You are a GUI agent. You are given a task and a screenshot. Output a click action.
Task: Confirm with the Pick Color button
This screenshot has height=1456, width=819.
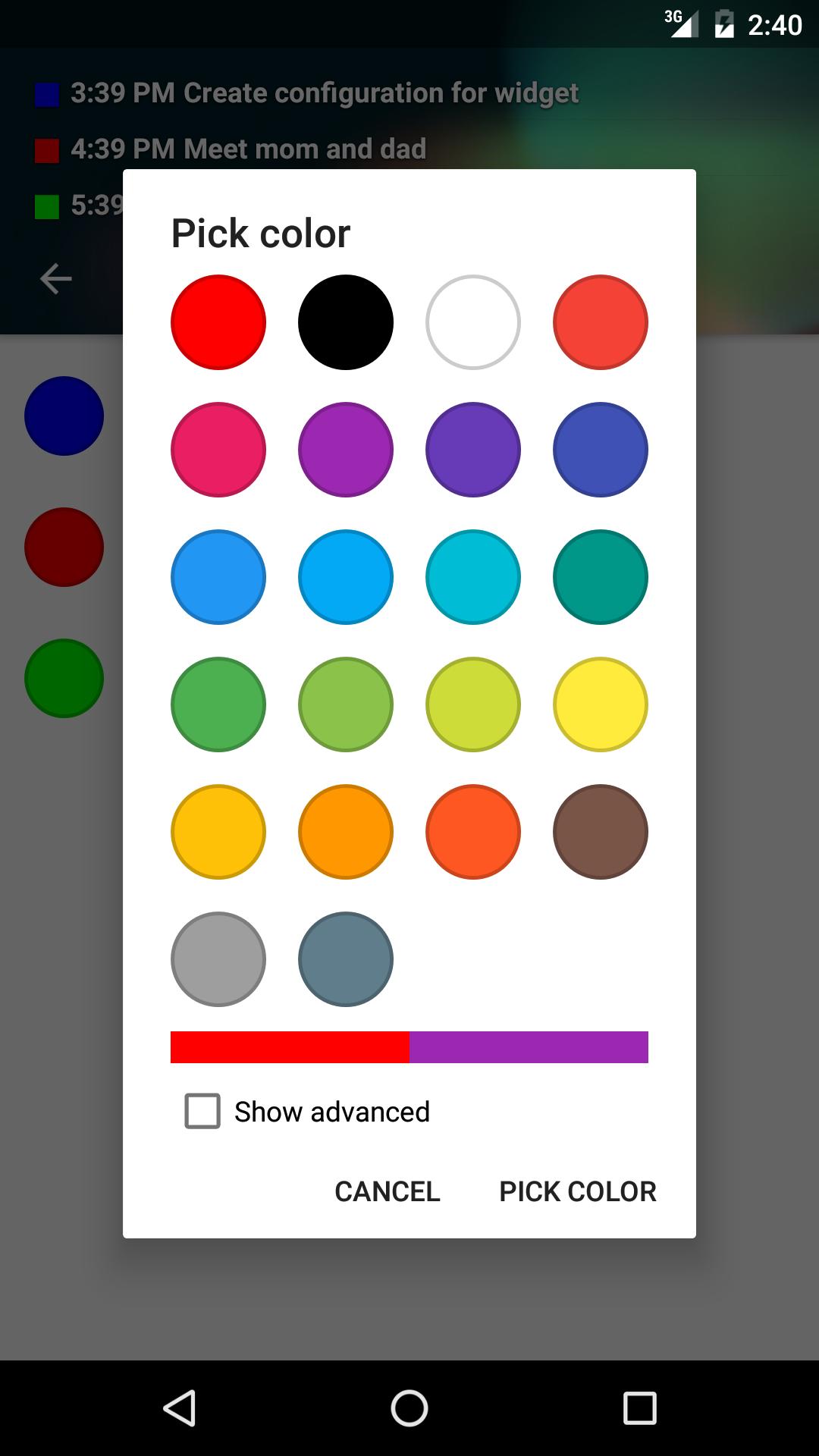578,1191
